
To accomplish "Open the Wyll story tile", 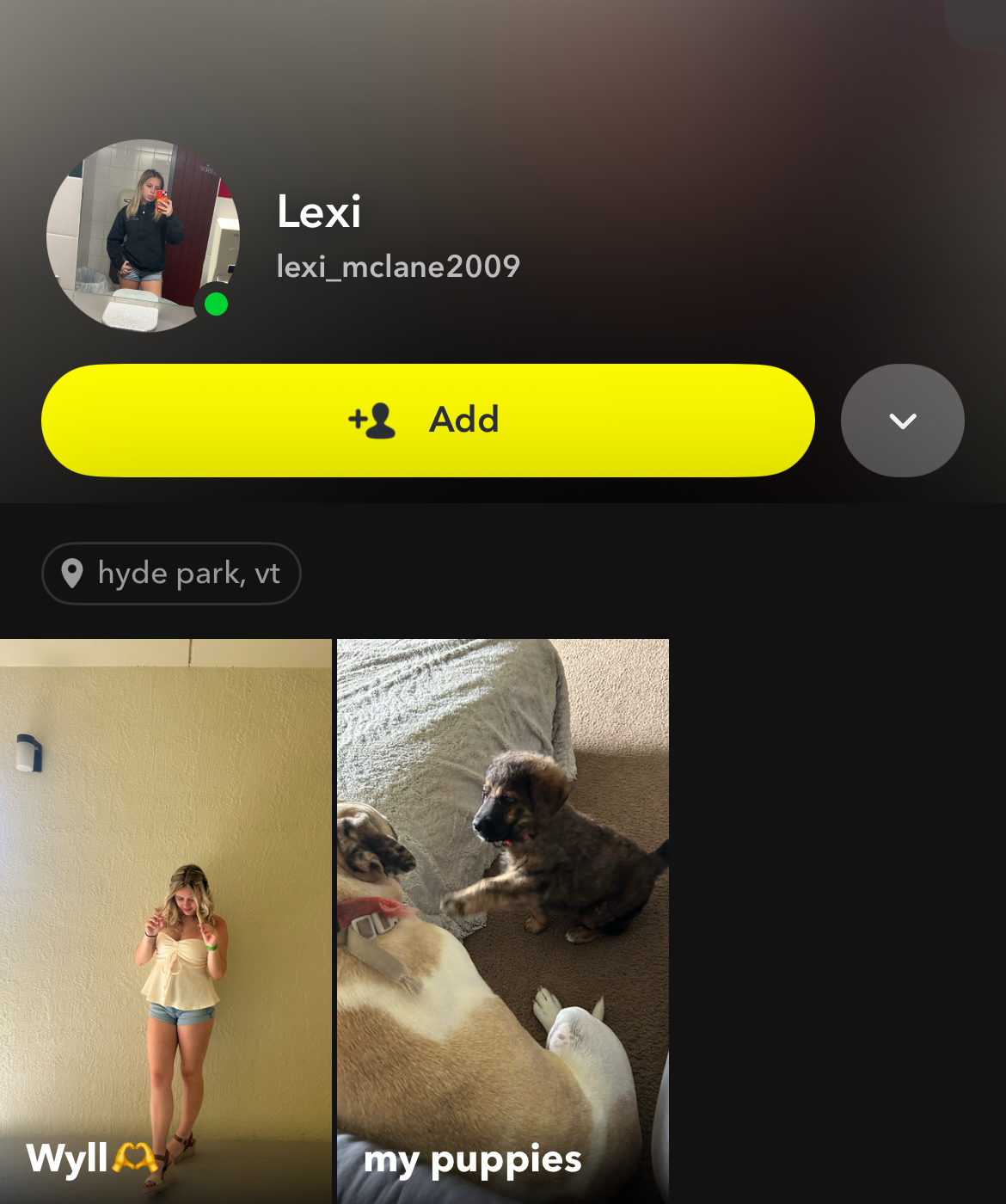I will click(x=165, y=920).
